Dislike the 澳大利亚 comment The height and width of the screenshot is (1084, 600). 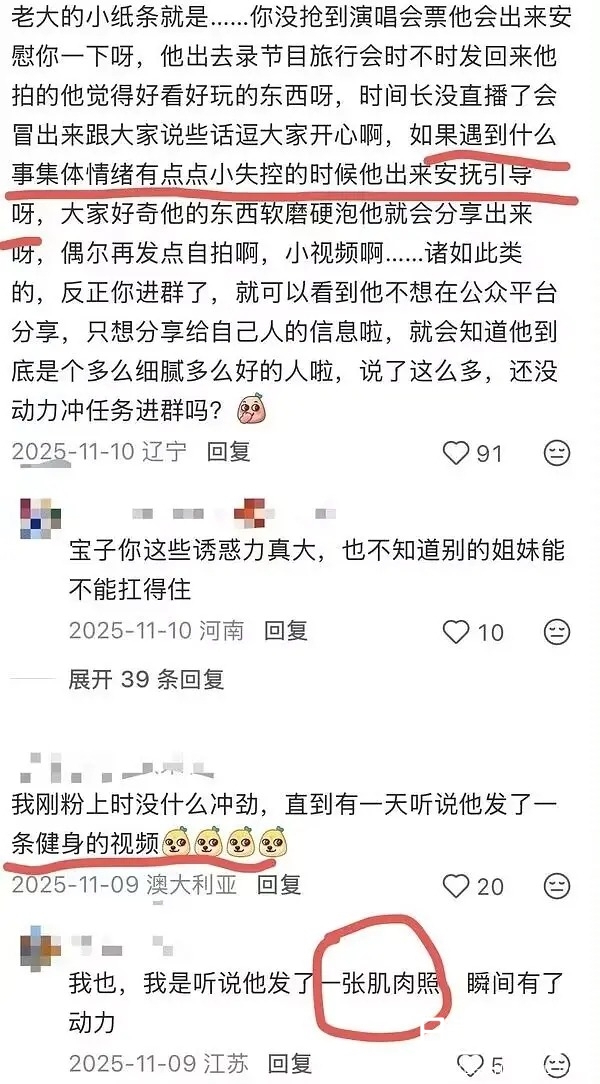point(557,886)
